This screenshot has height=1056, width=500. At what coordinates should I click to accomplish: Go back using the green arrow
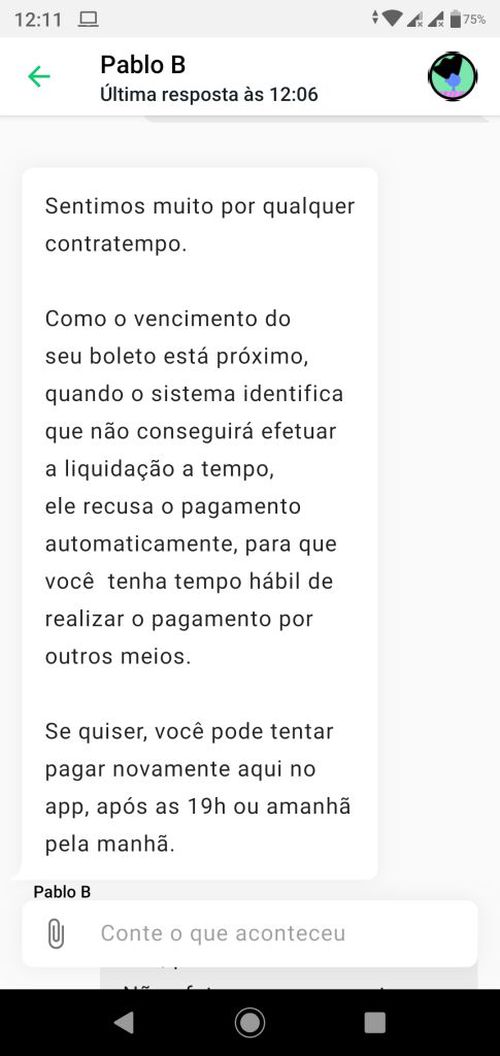(39, 77)
